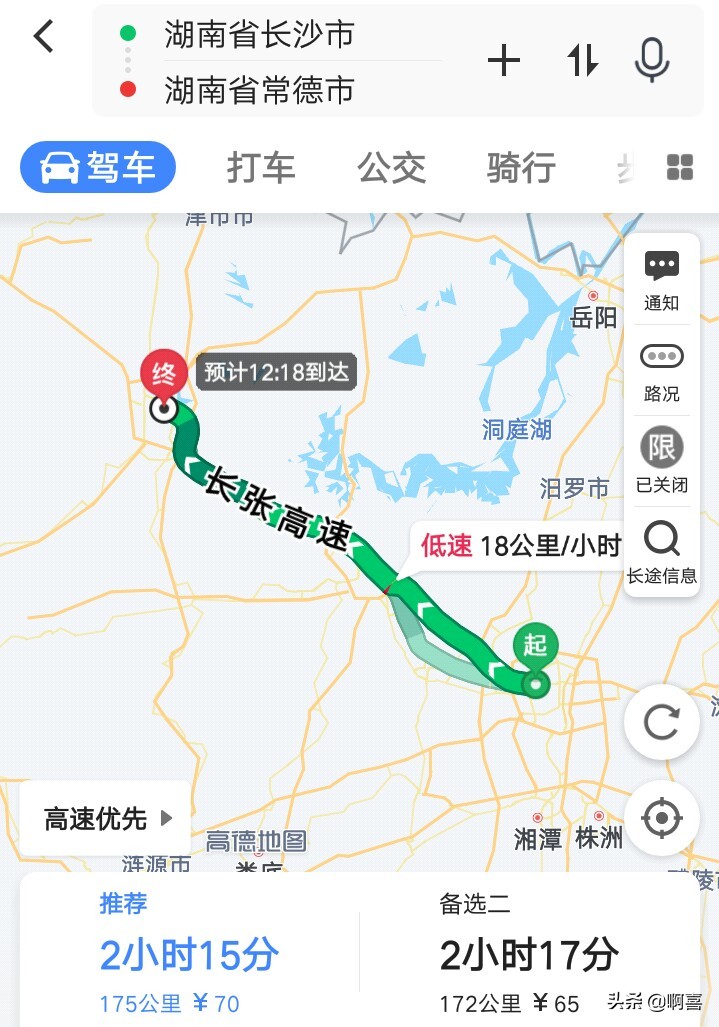Open 长途信息 long trip info
The image size is (719, 1027).
pyautogui.click(x=661, y=551)
